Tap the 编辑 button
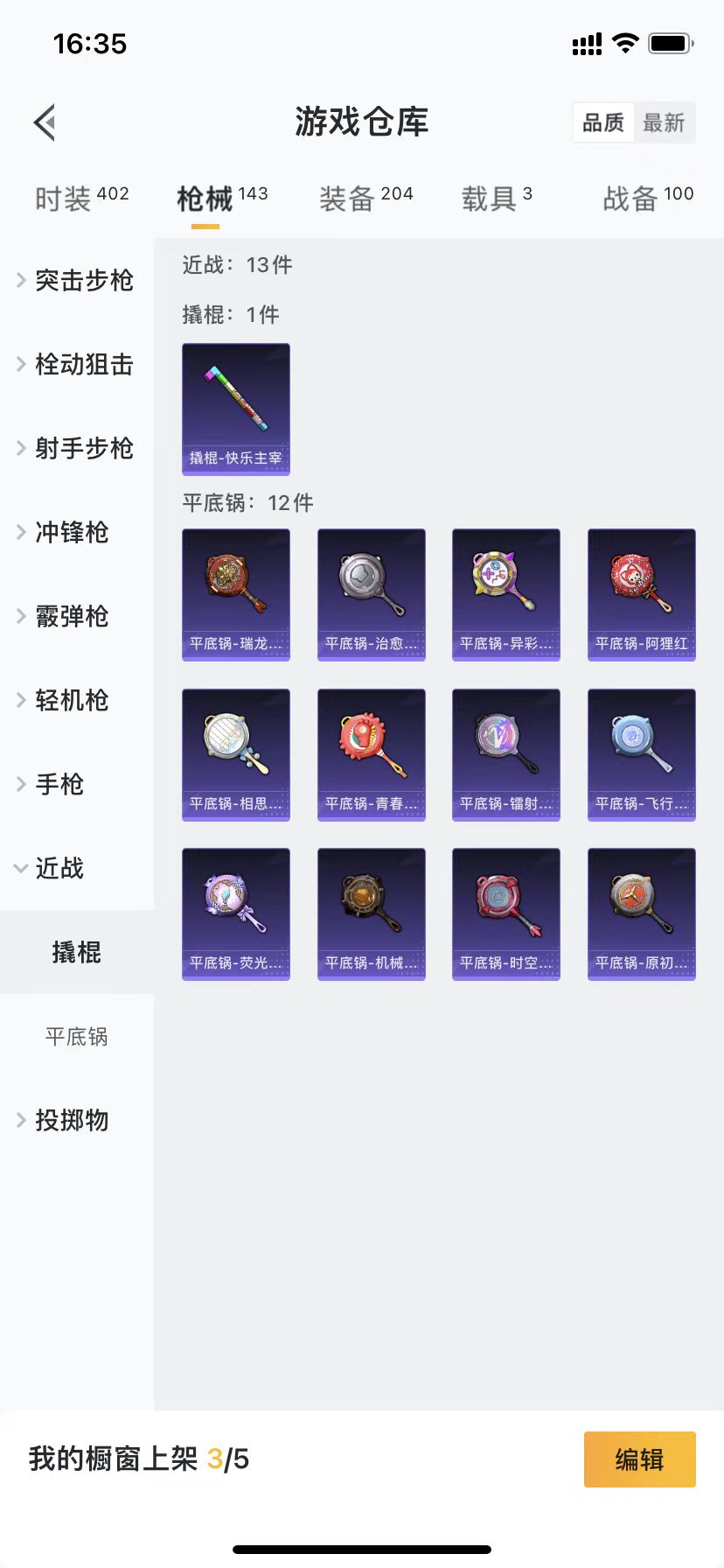This screenshot has height=1568, width=724. click(639, 1459)
